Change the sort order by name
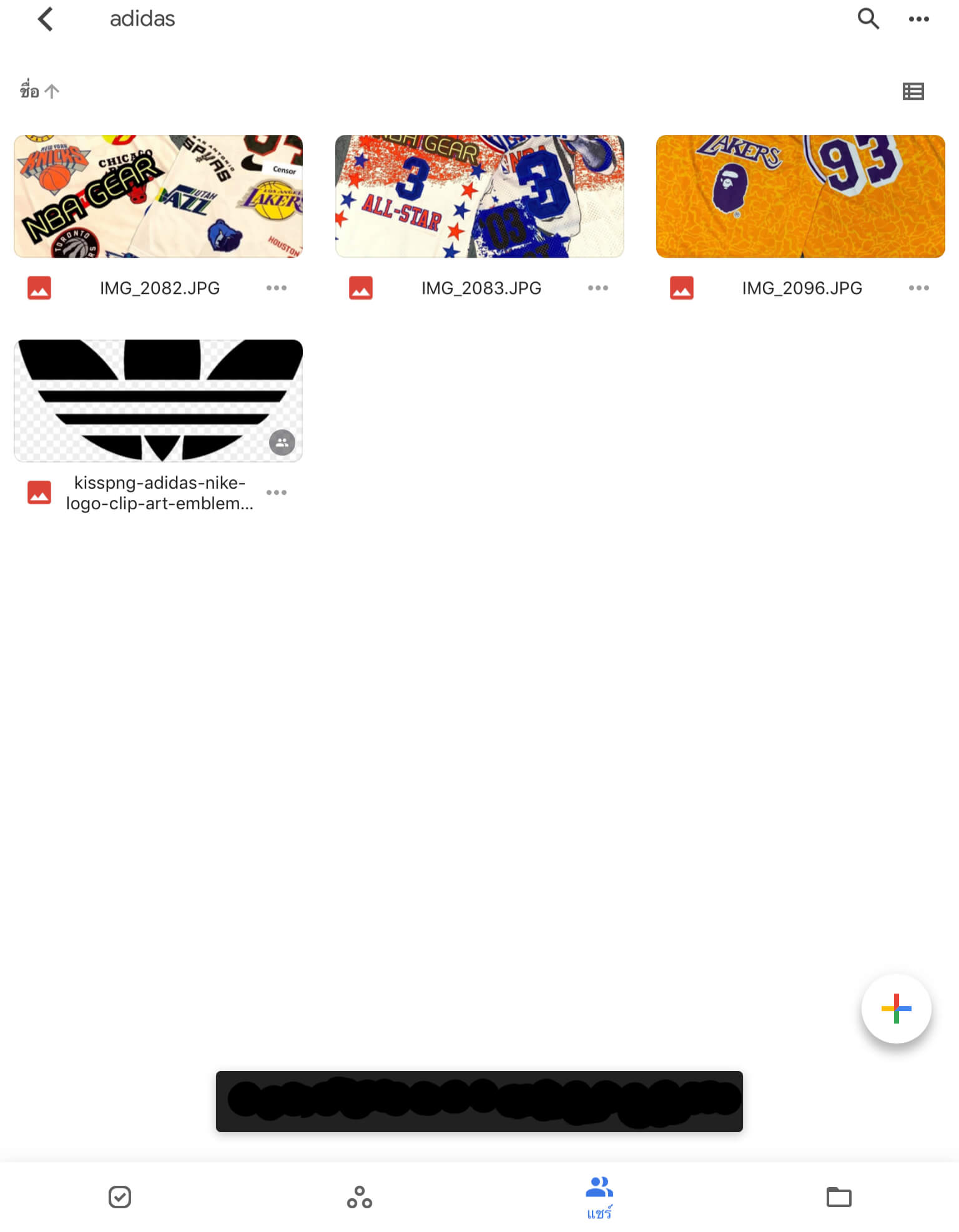959x1232 pixels. pos(39,91)
